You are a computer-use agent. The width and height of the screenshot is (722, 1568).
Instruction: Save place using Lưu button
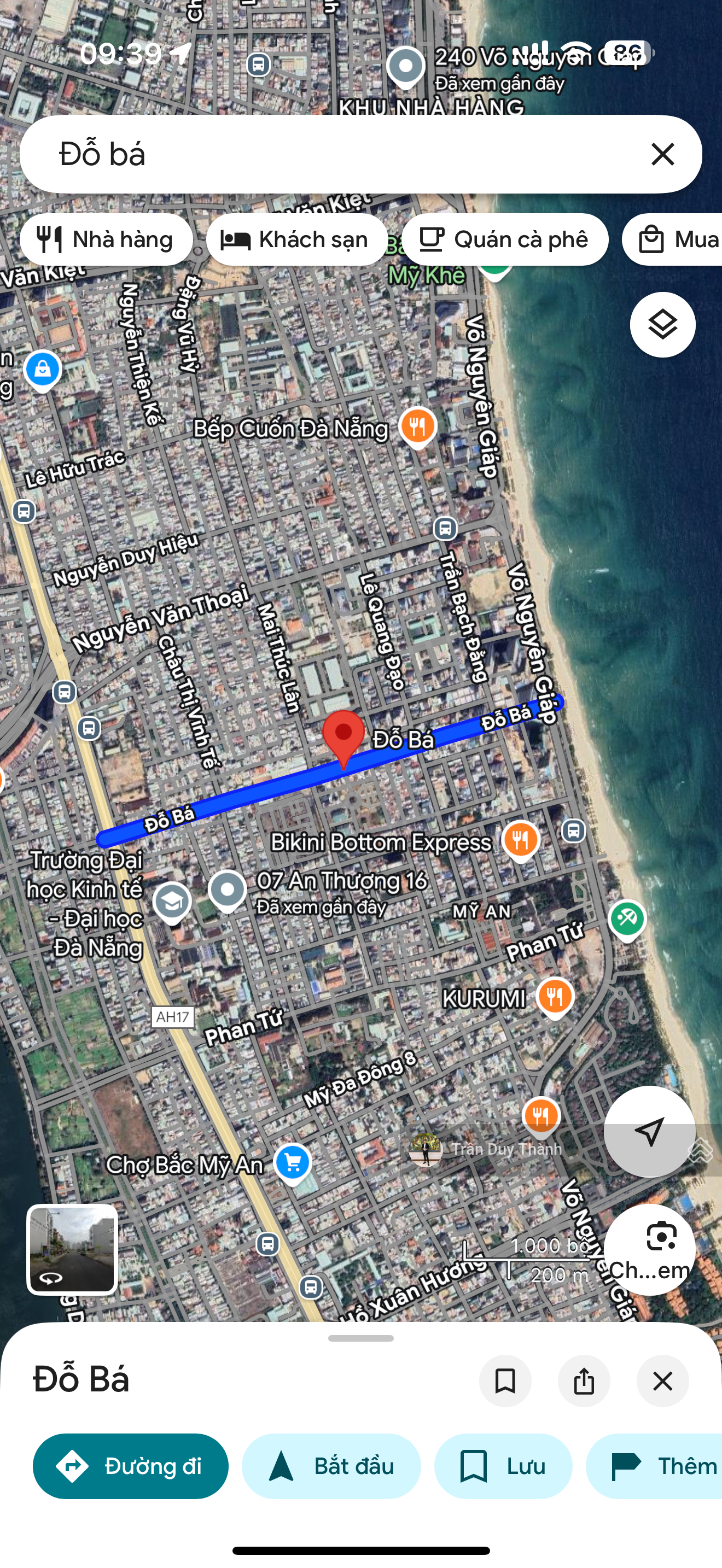coord(503,1466)
